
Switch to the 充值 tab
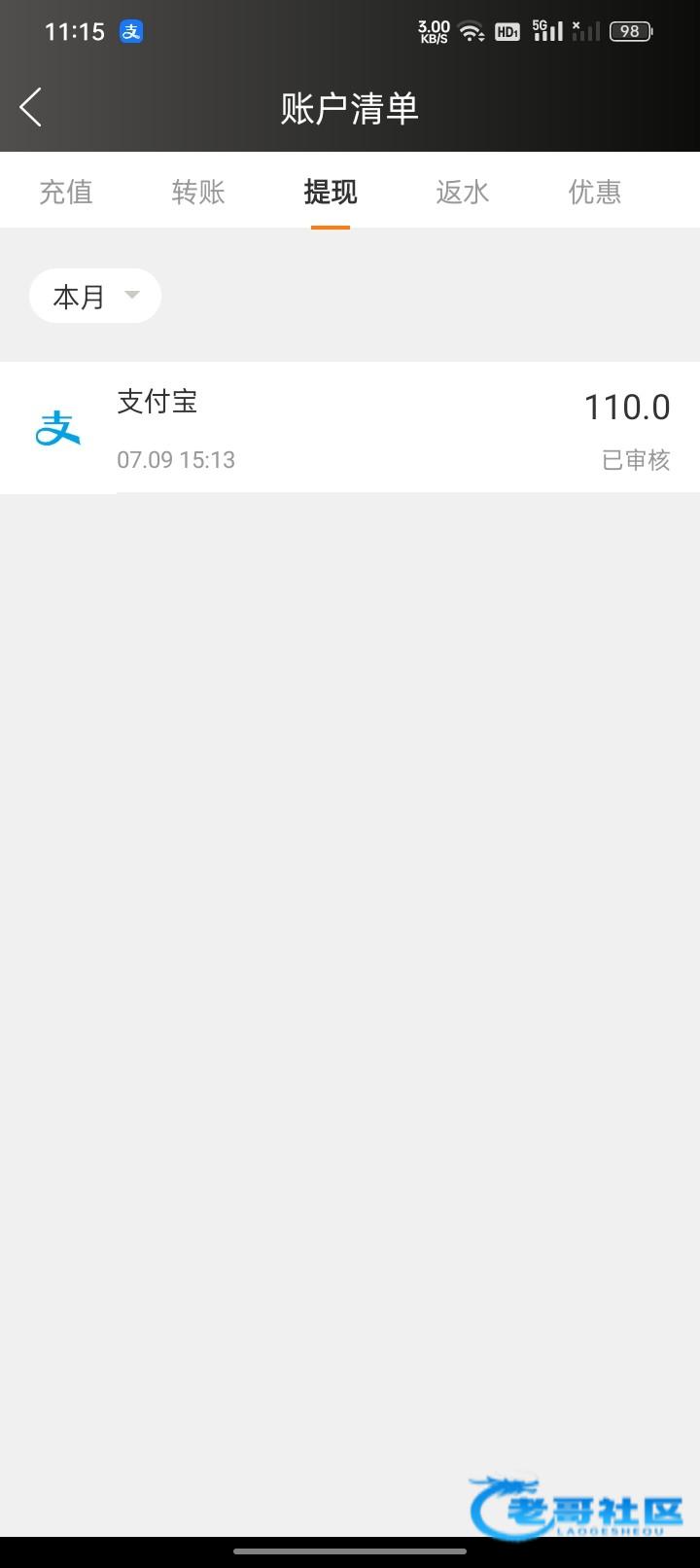pyautogui.click(x=66, y=192)
